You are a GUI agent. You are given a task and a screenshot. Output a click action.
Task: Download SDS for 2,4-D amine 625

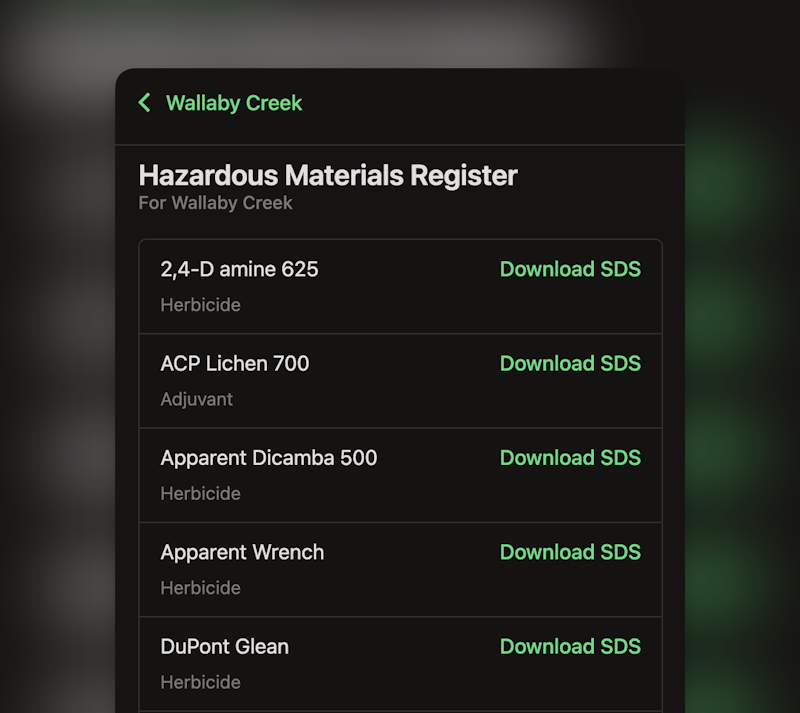[570, 269]
